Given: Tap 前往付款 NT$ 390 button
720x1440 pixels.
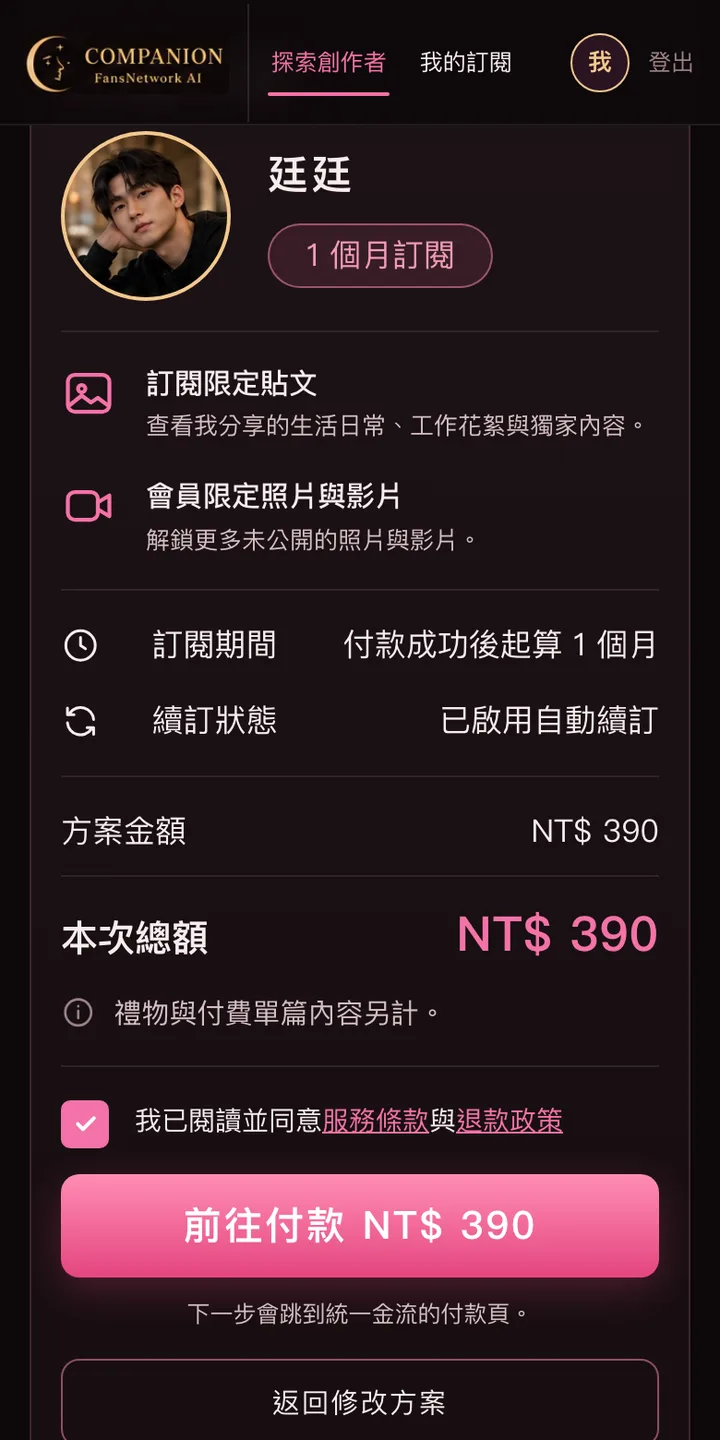Looking at the screenshot, I should coord(360,1226).
